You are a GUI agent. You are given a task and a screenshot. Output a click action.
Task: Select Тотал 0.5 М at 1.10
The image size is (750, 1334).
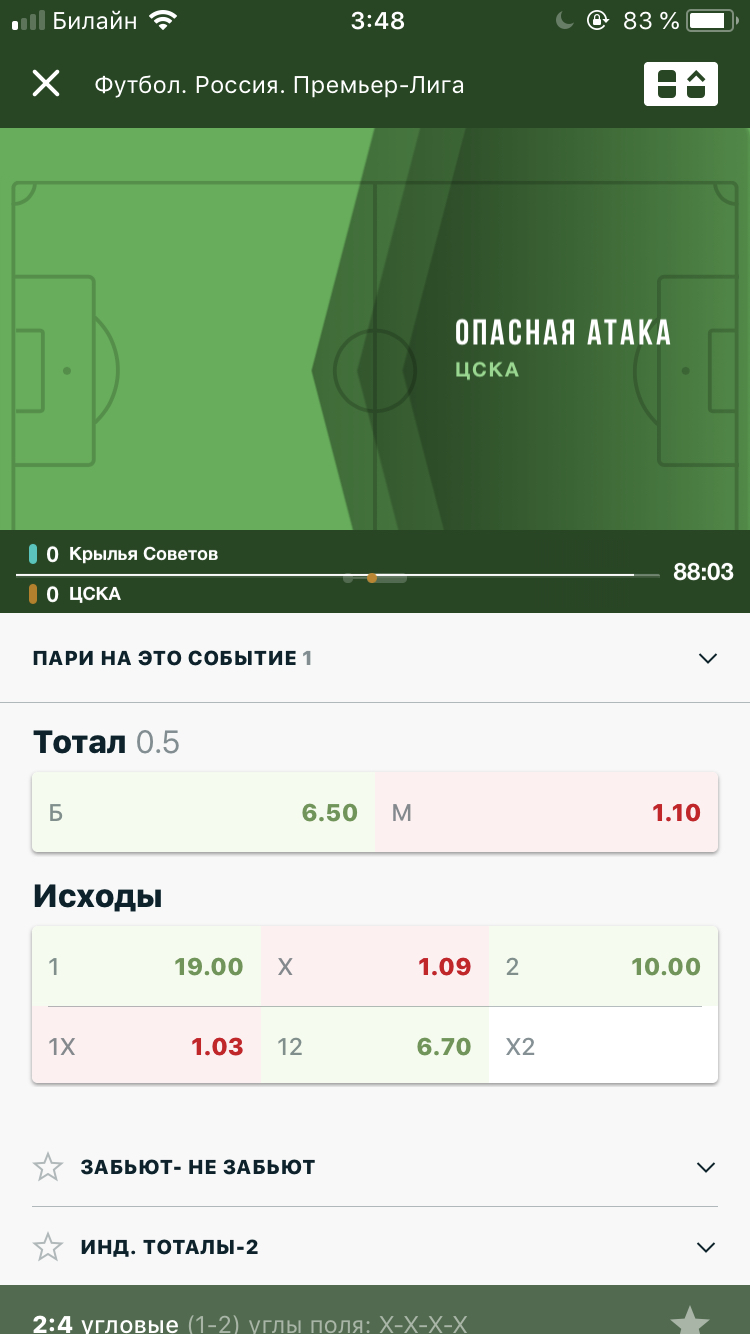pyautogui.click(x=546, y=812)
